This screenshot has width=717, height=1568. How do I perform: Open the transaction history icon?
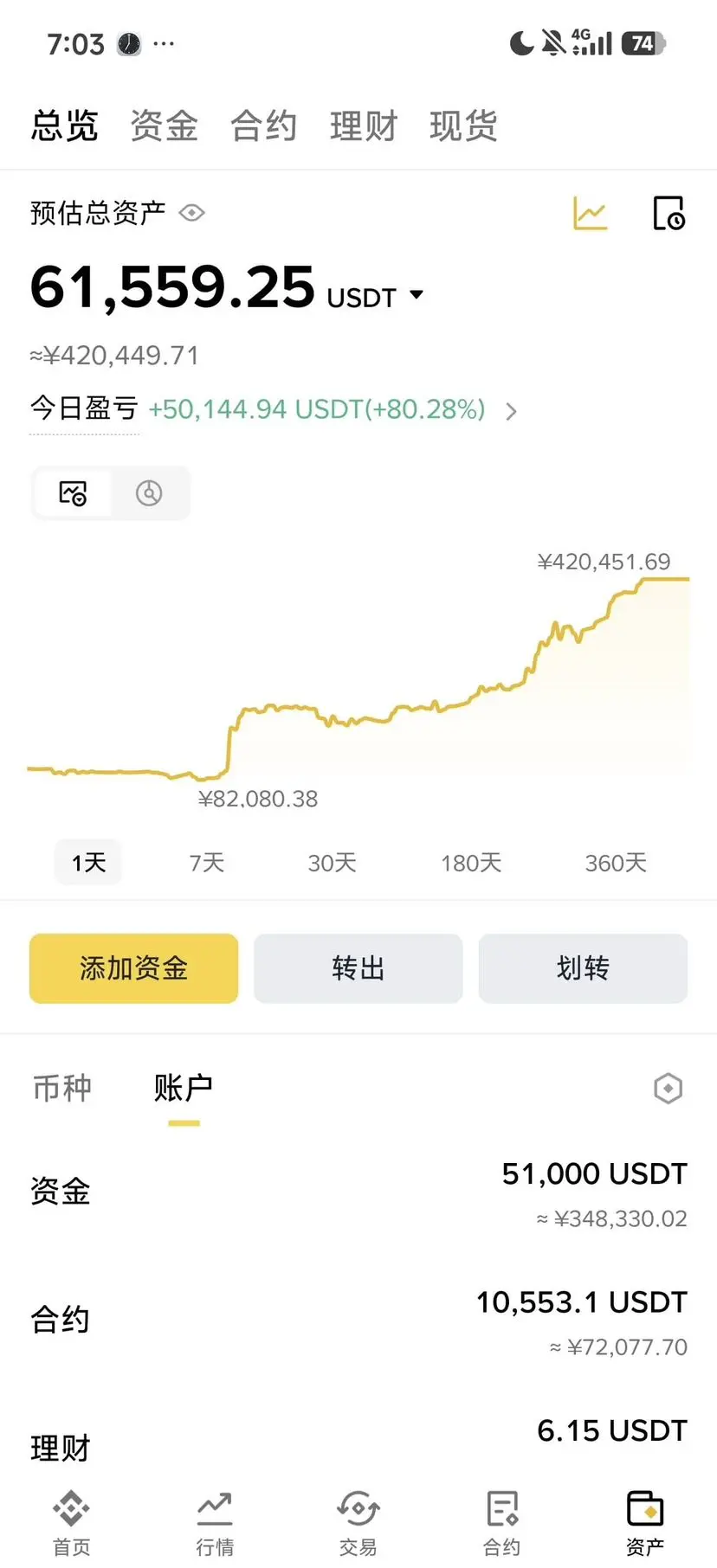click(x=669, y=213)
